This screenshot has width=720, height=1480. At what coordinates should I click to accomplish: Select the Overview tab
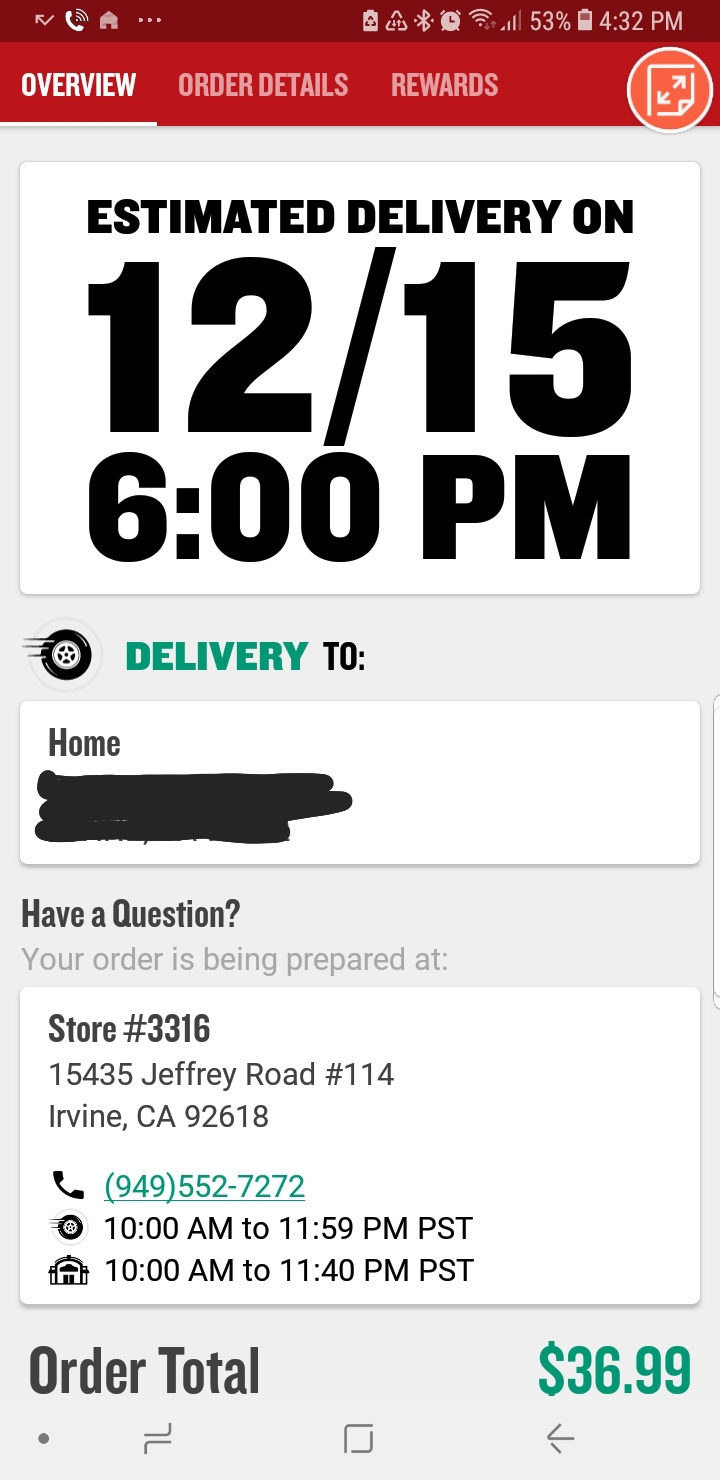(78, 85)
